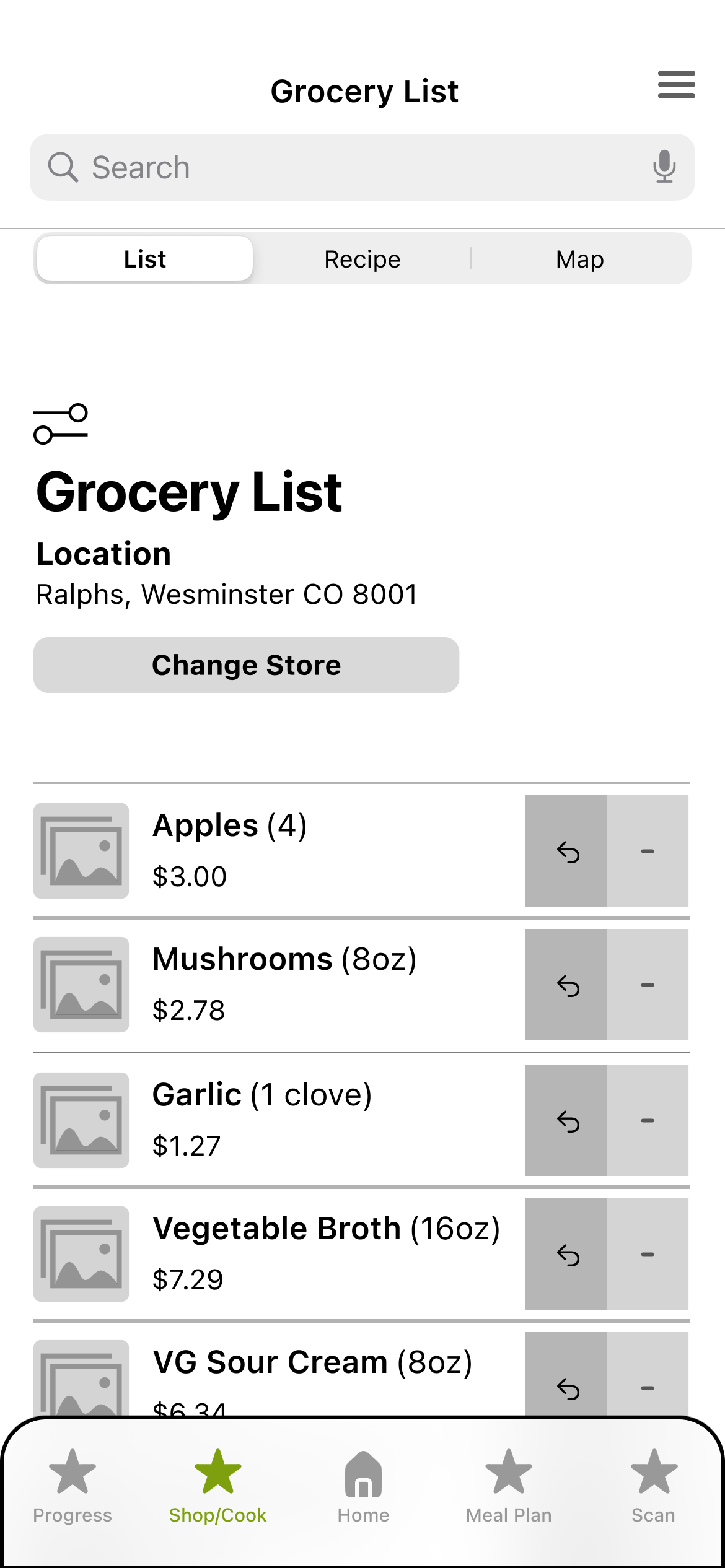Screen dimensions: 725x1568
Task: Undo the Apples item
Action: [566, 852]
